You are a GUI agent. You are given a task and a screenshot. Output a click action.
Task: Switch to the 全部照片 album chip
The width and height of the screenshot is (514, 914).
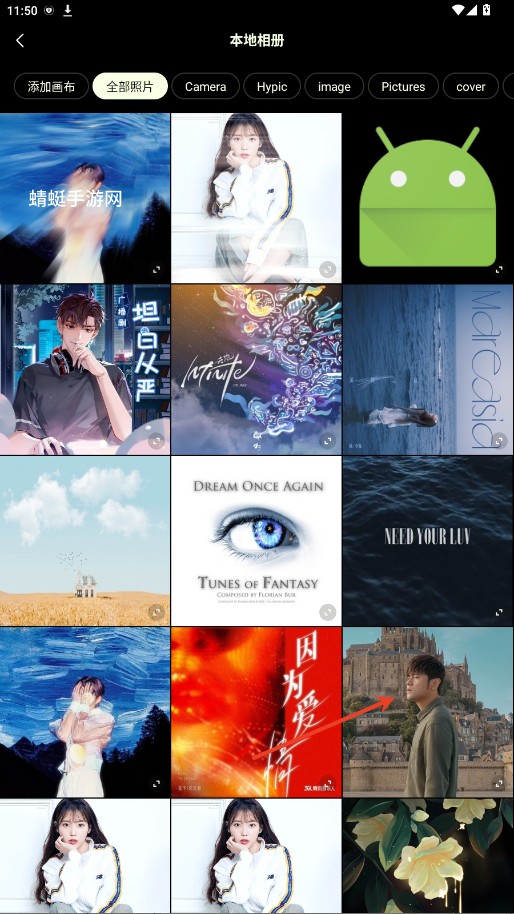130,87
